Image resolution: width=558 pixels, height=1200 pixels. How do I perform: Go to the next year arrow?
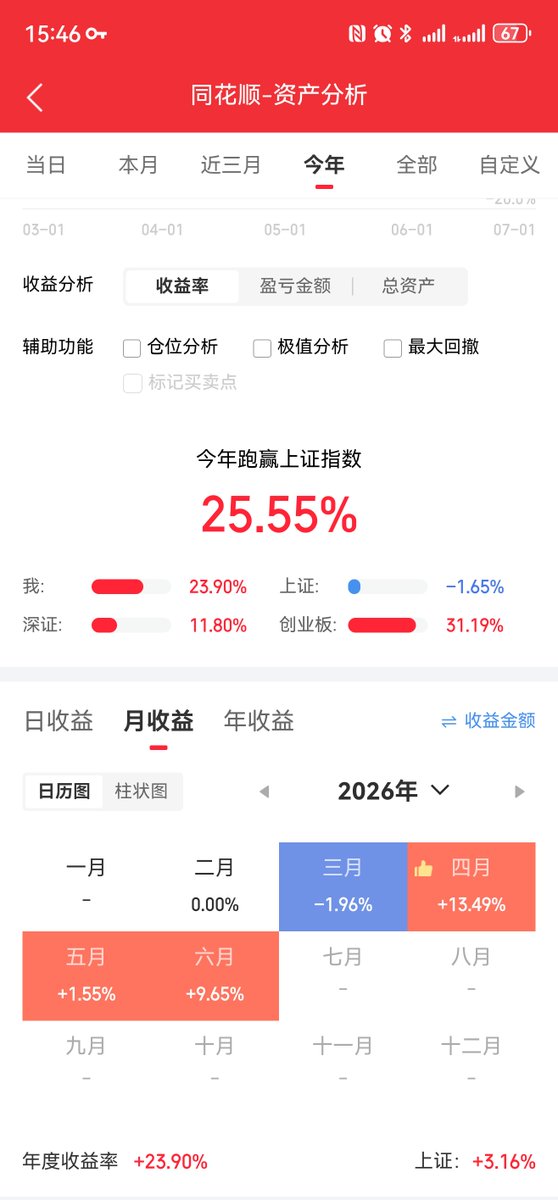coord(519,791)
